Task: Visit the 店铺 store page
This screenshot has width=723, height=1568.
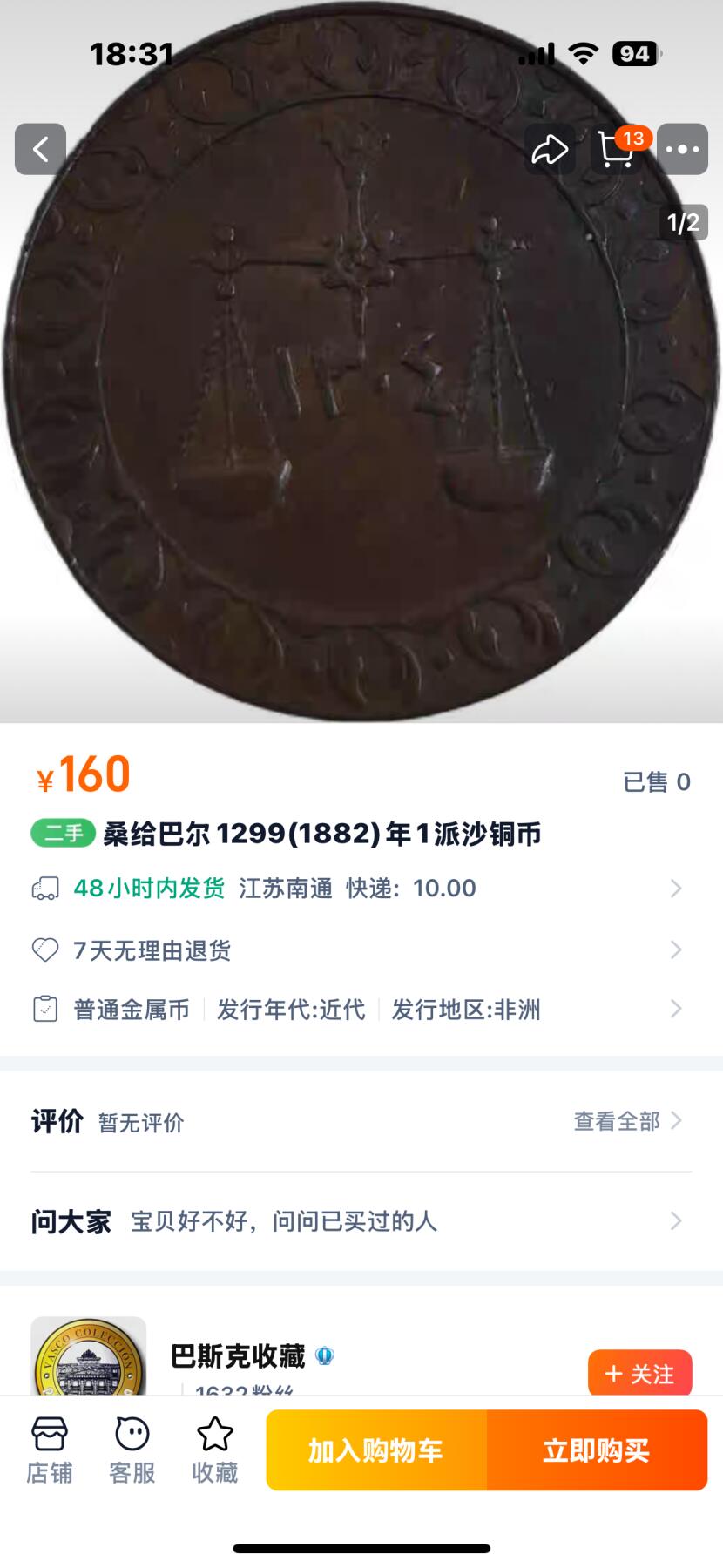Action: point(49,1450)
